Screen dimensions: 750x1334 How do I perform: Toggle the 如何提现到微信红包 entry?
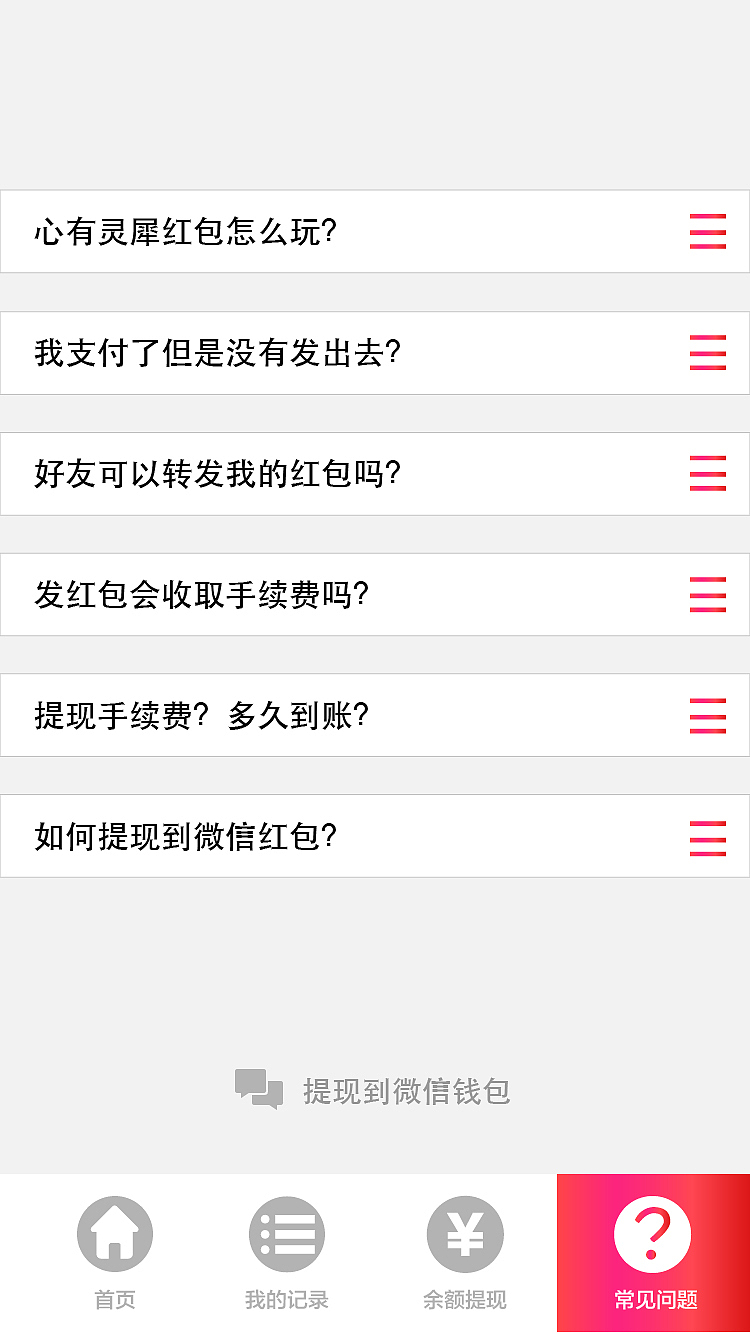point(375,836)
